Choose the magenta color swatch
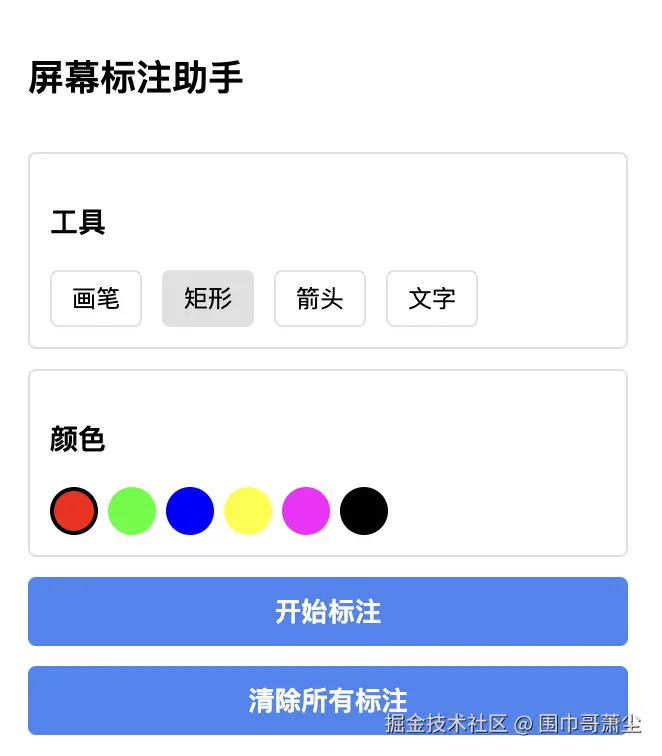 306,511
